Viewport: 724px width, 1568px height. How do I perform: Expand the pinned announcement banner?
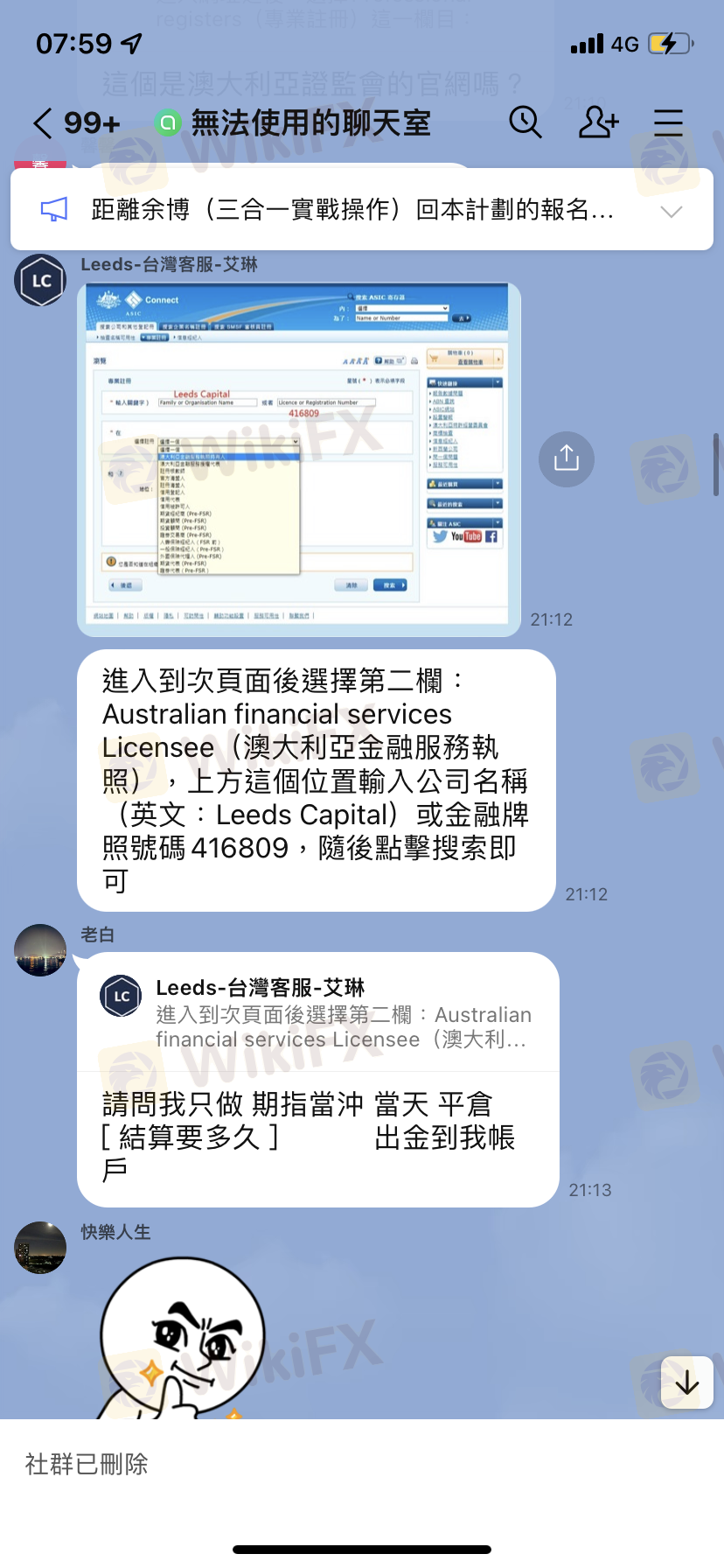(x=671, y=211)
